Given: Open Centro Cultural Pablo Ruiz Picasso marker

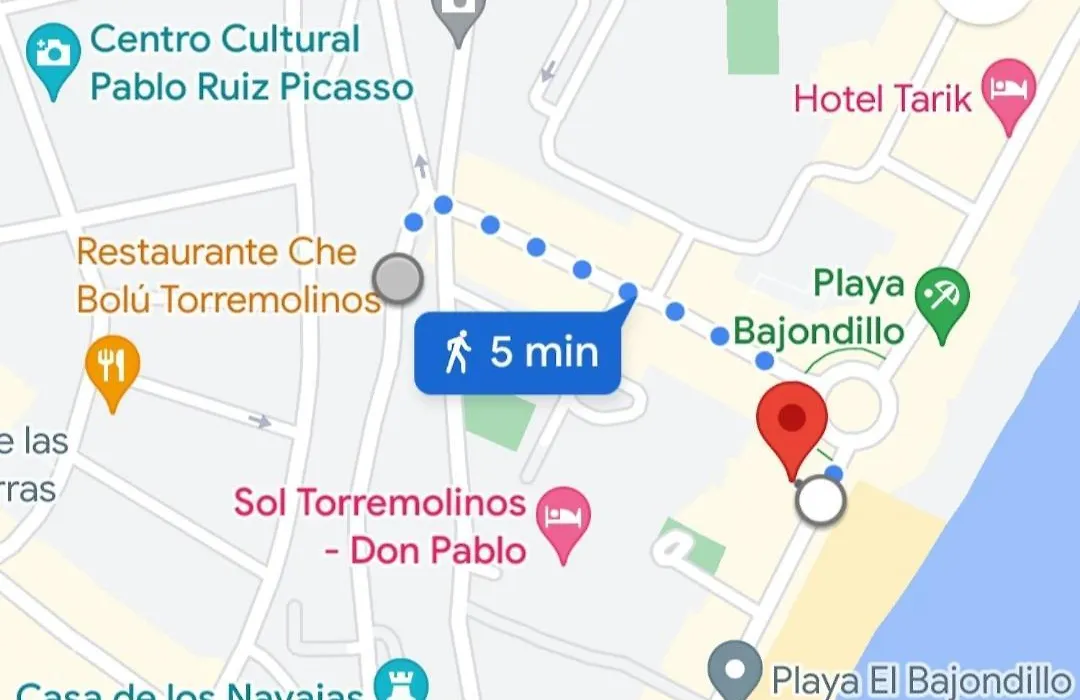Looking at the screenshot, I should pyautogui.click(x=51, y=55).
